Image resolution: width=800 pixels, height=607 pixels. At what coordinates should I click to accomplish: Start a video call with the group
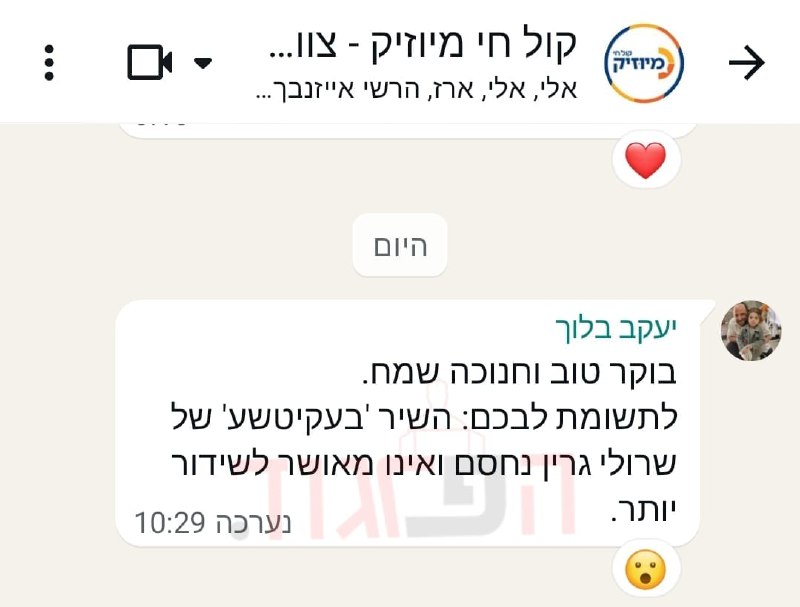tap(150, 63)
